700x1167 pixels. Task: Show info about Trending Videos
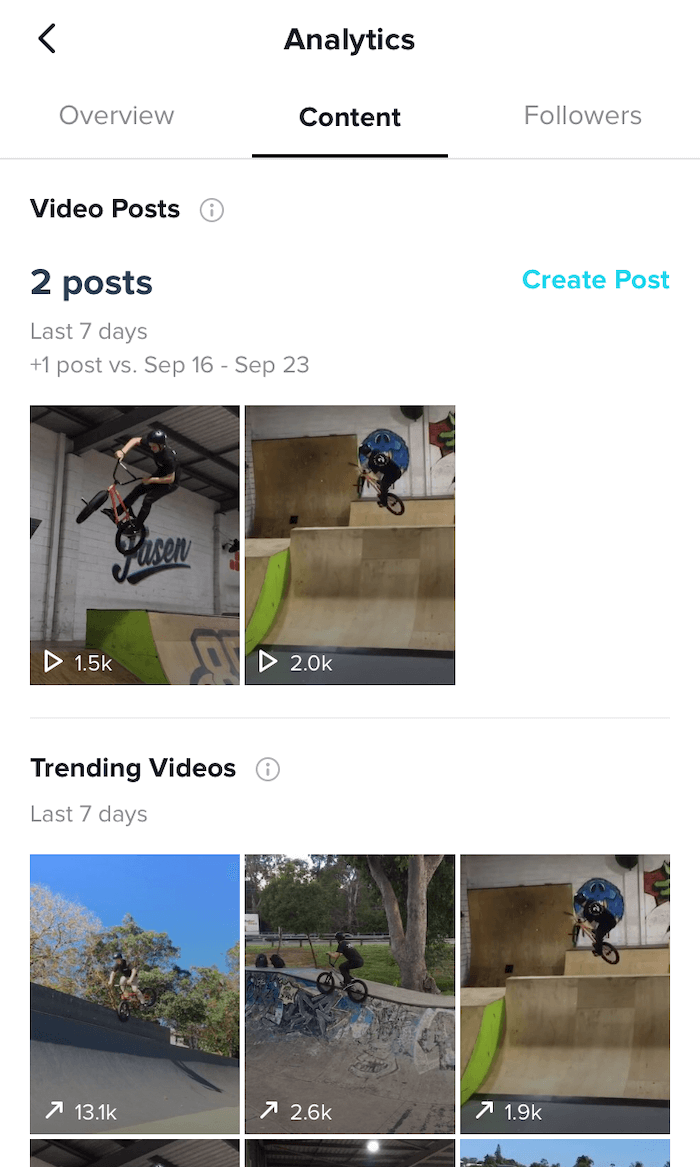[268, 769]
